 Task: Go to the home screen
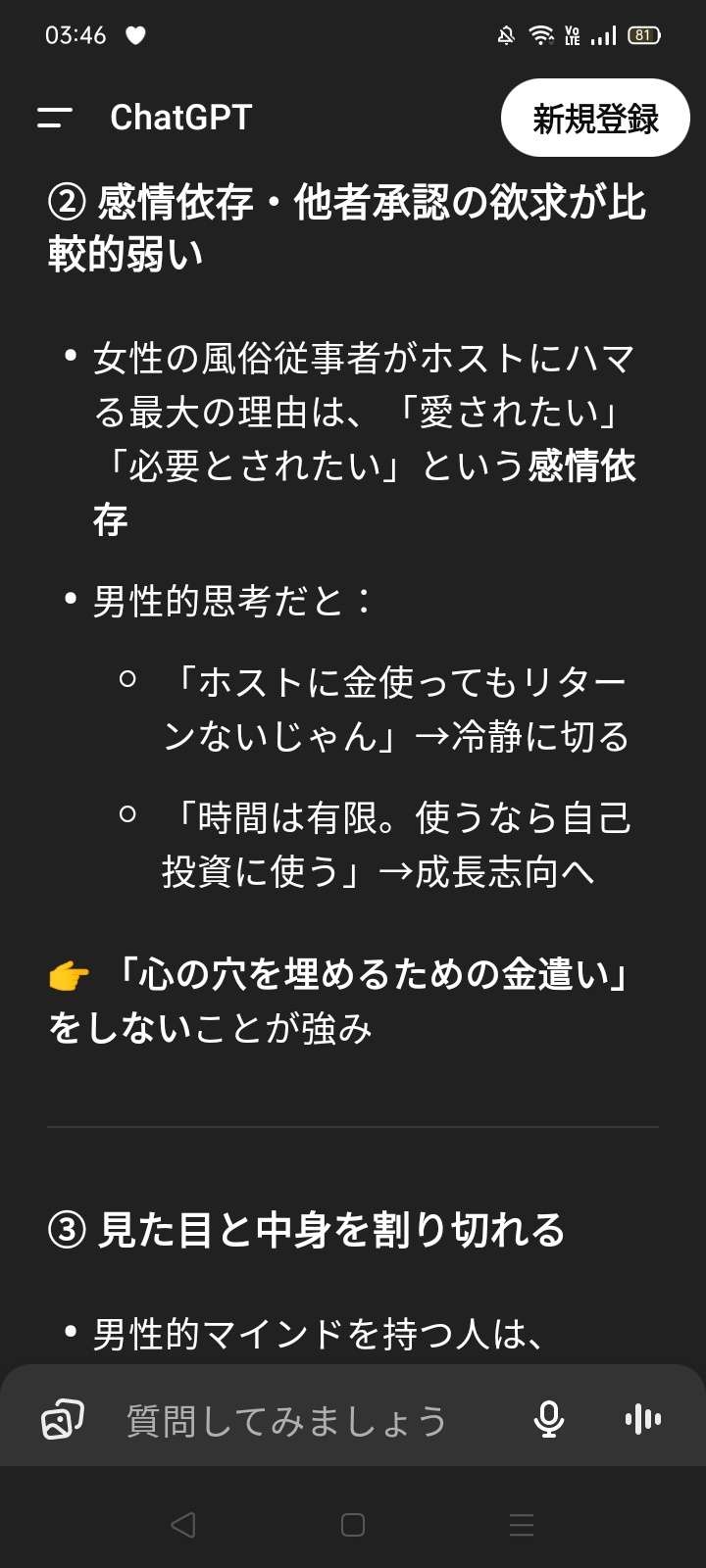[353, 1525]
